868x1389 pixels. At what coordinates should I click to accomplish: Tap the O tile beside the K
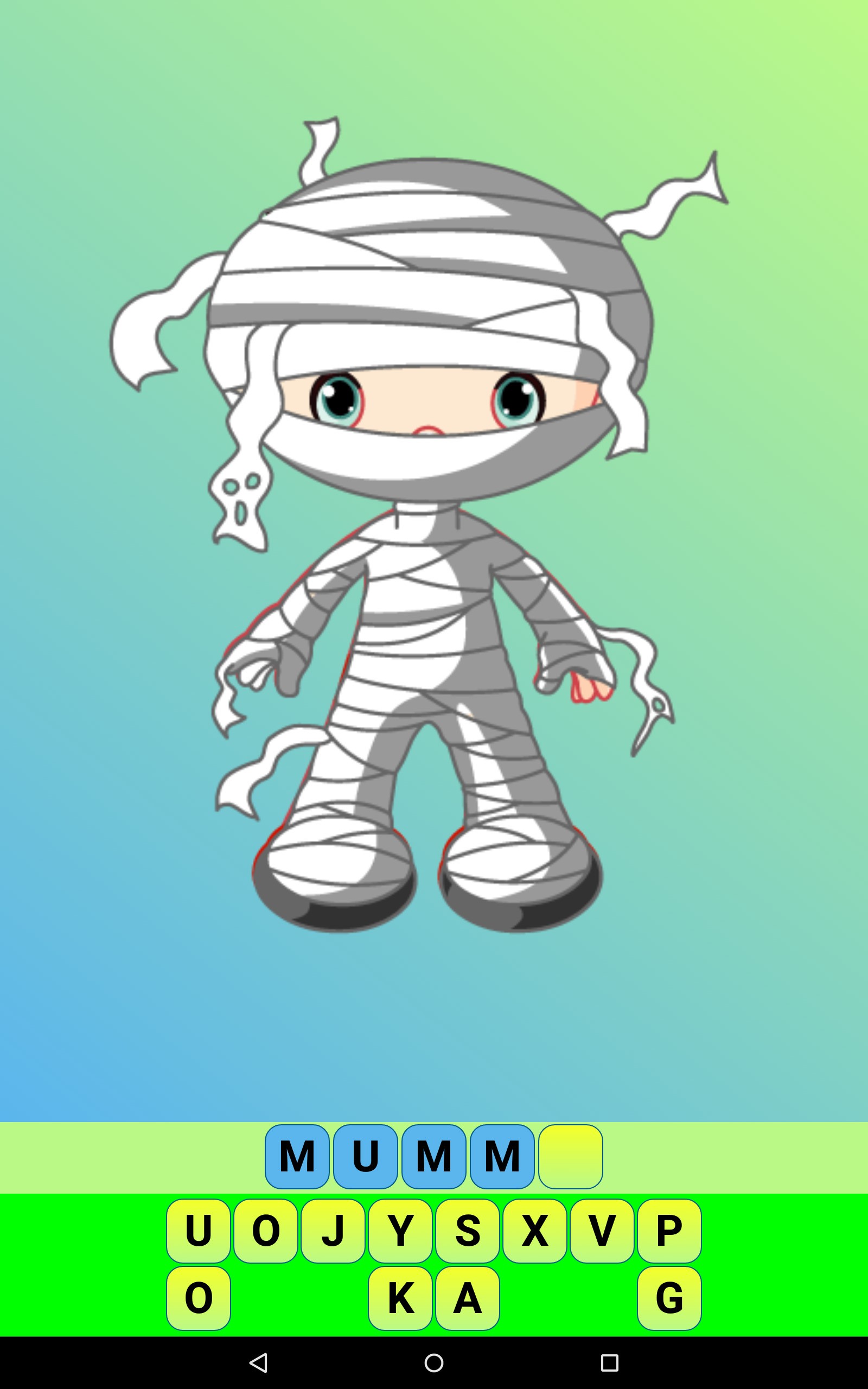click(199, 1298)
